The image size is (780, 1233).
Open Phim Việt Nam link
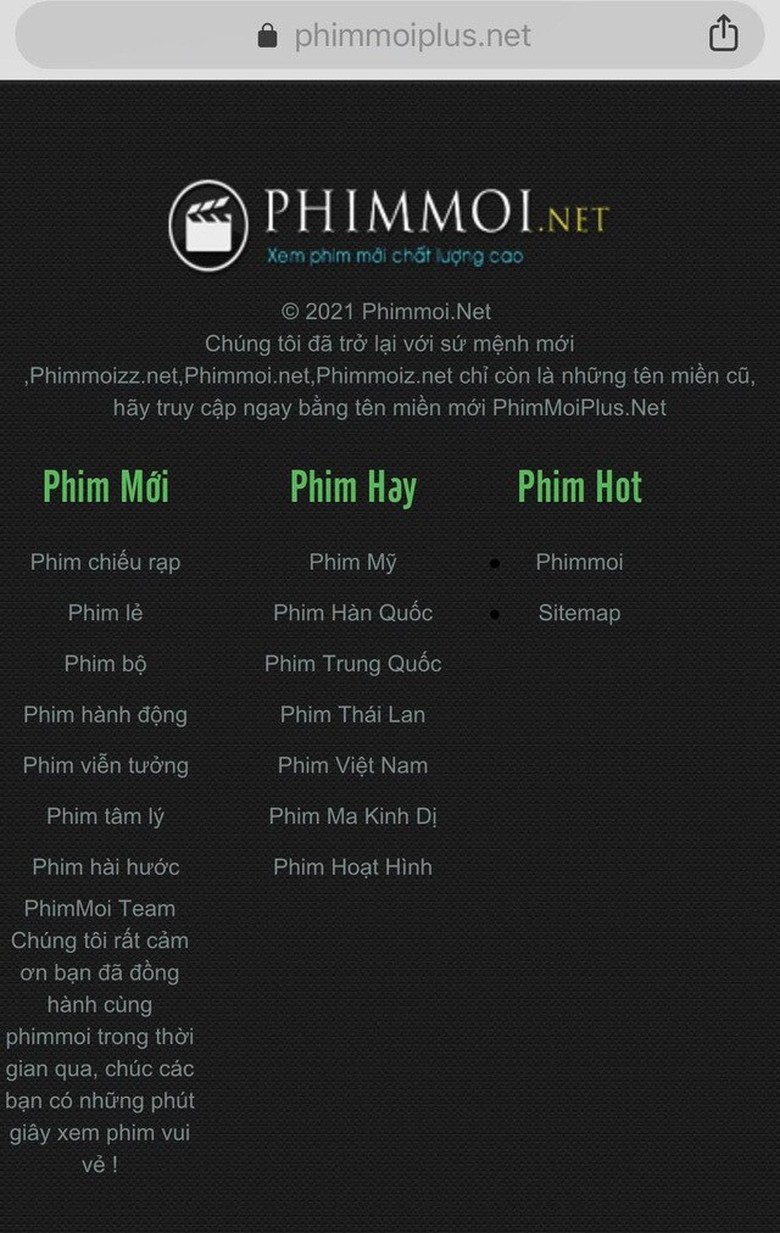click(352, 766)
